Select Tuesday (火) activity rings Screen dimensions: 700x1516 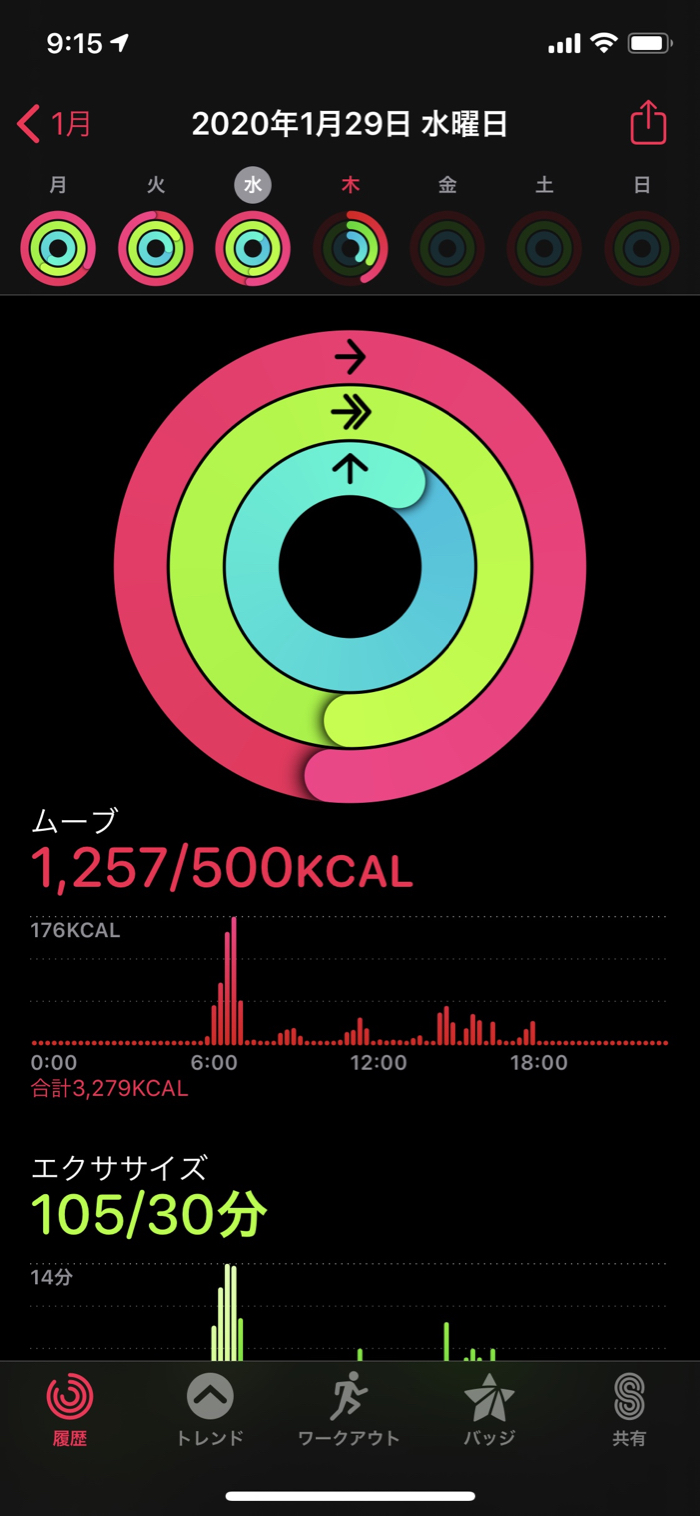156,249
